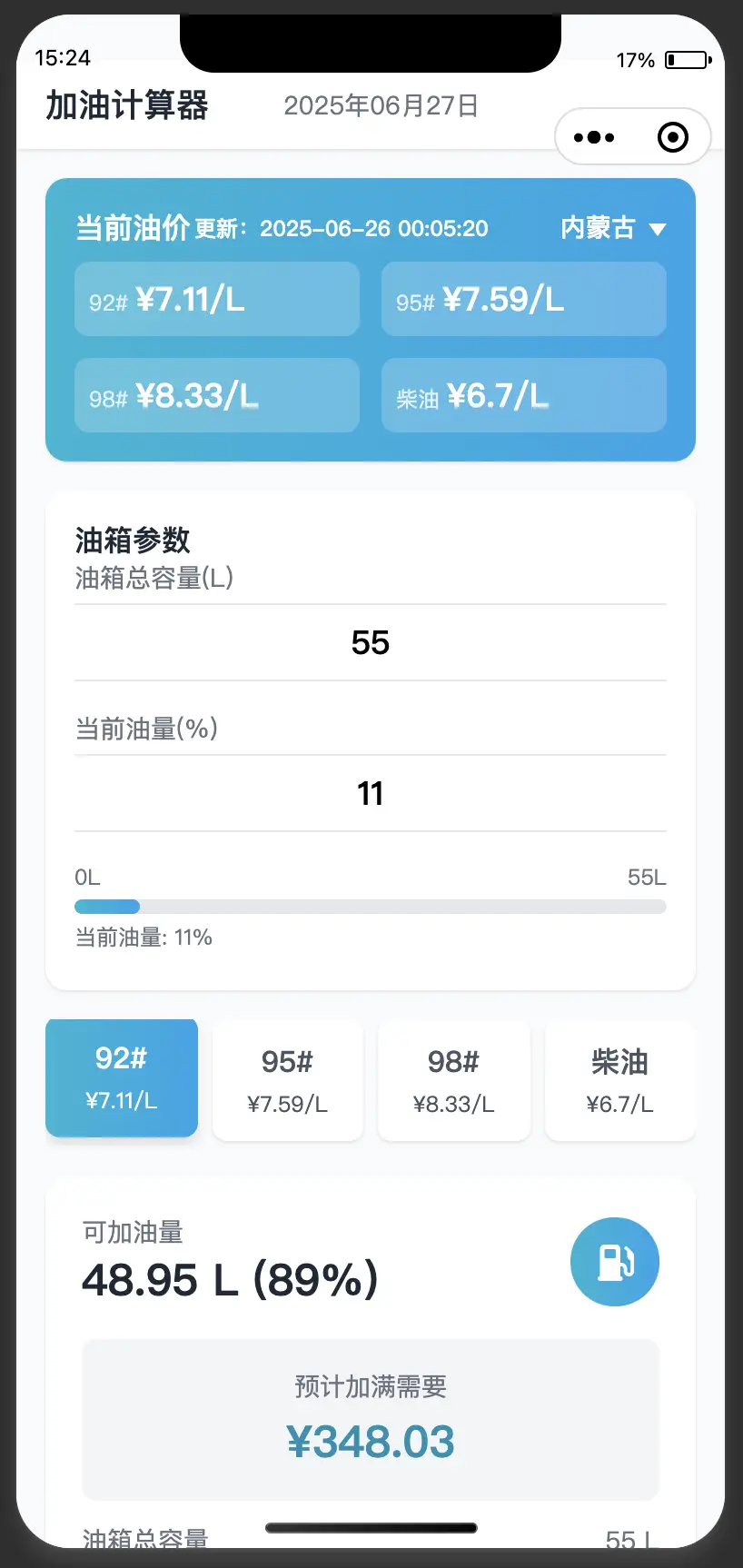Open the mini program more-options menu

[x=594, y=137]
